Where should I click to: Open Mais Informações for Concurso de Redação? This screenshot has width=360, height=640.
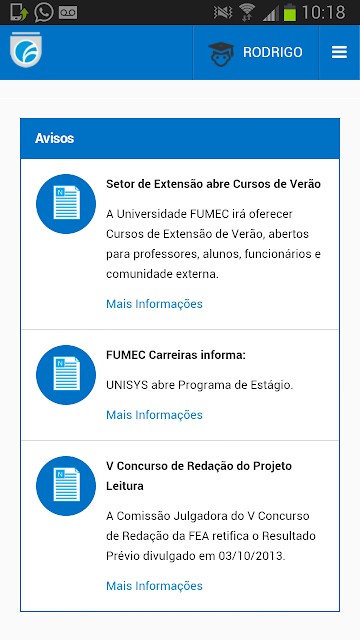click(154, 586)
